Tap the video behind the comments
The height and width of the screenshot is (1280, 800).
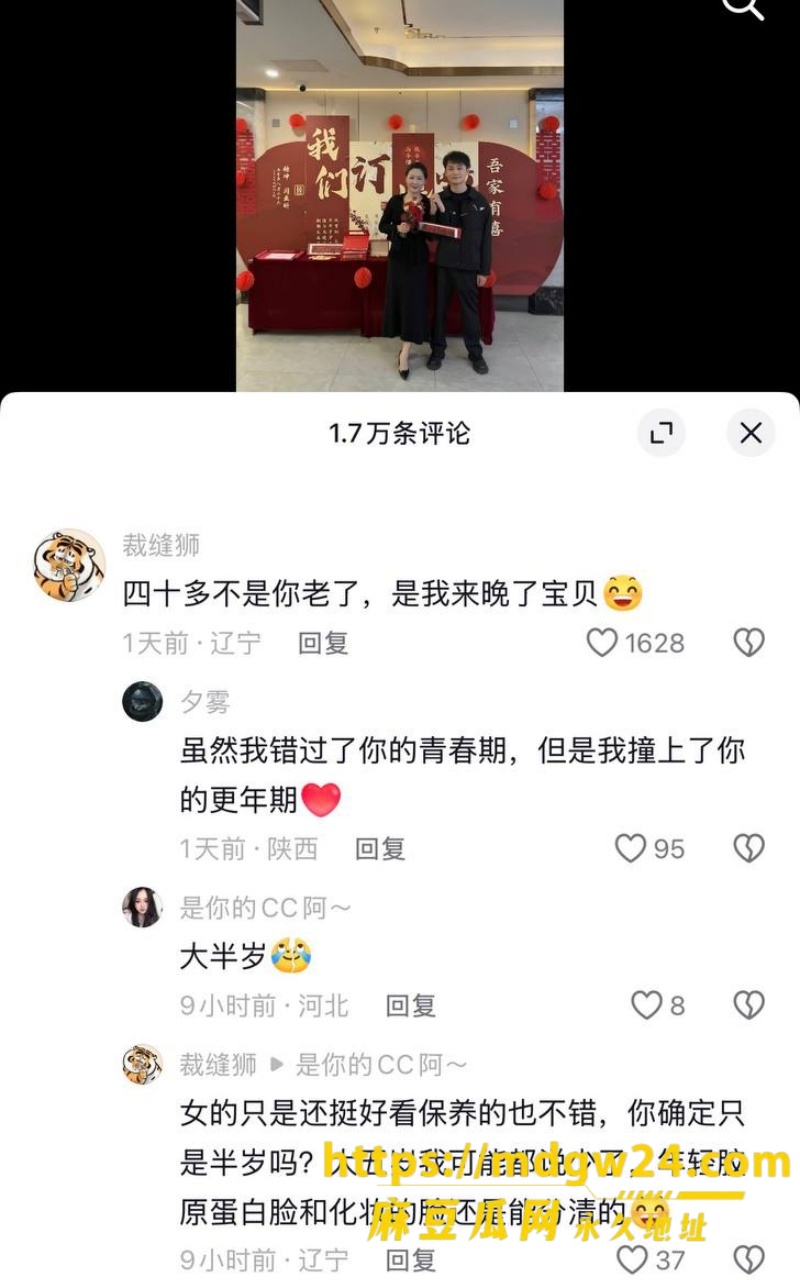click(400, 195)
